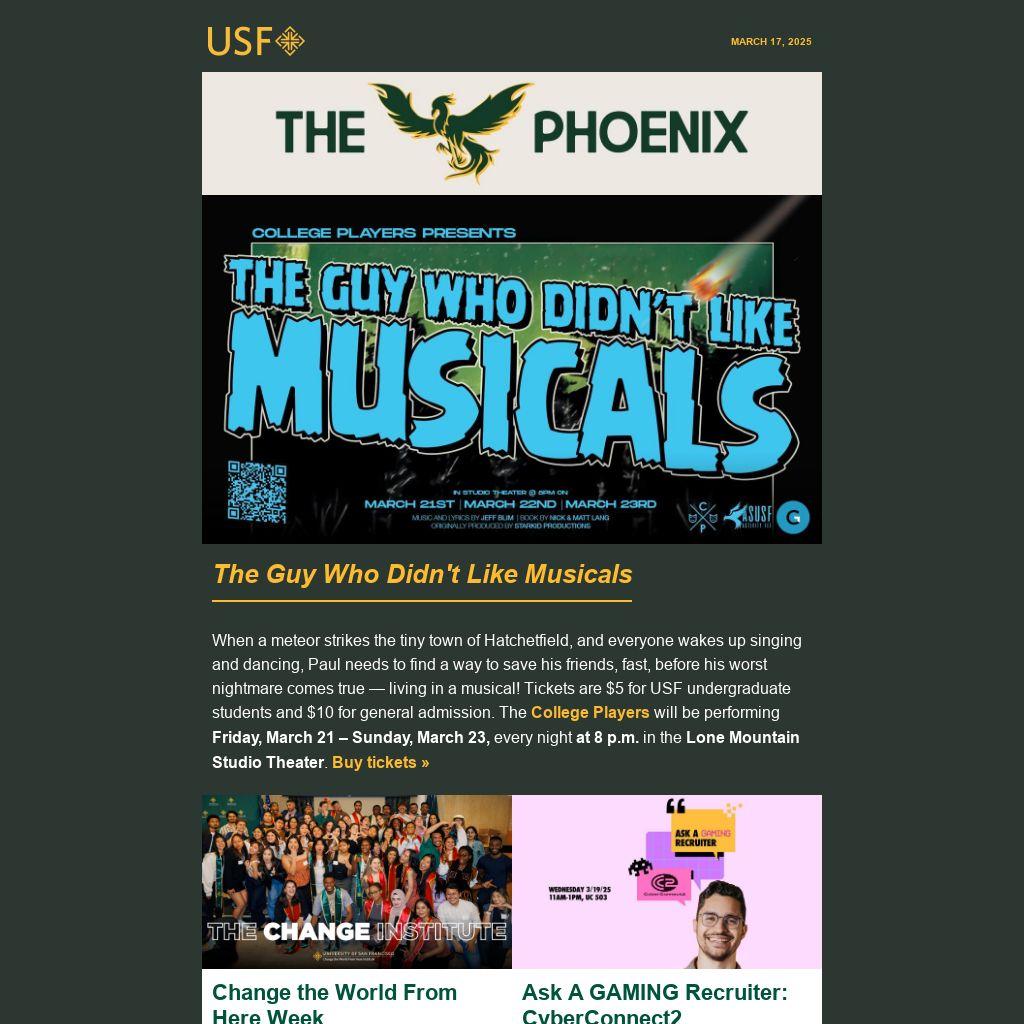Open the USF logo link
This screenshot has width=1024, height=1024.
256,41
